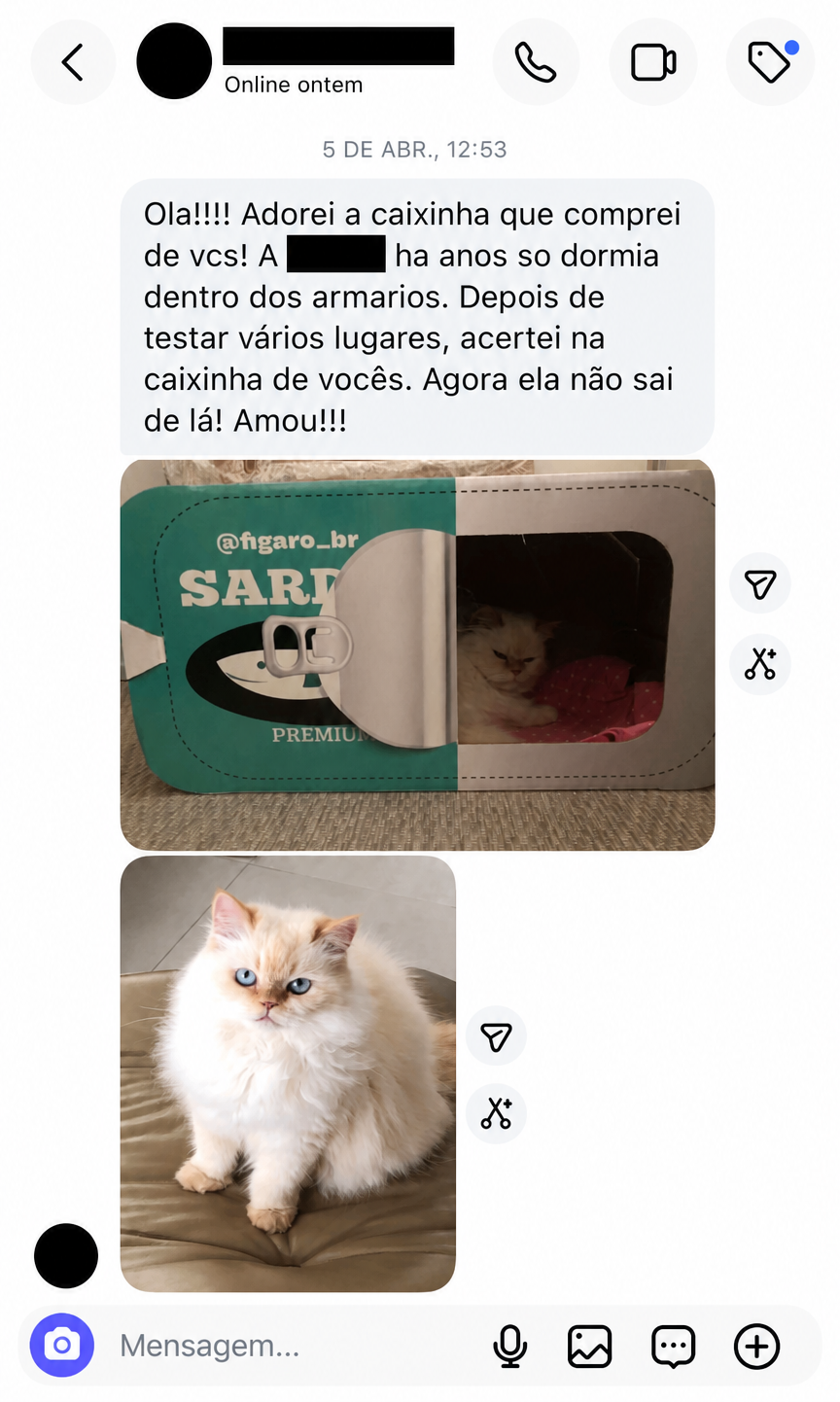Share the sardine box photo
The image size is (840, 1402).
(x=760, y=583)
